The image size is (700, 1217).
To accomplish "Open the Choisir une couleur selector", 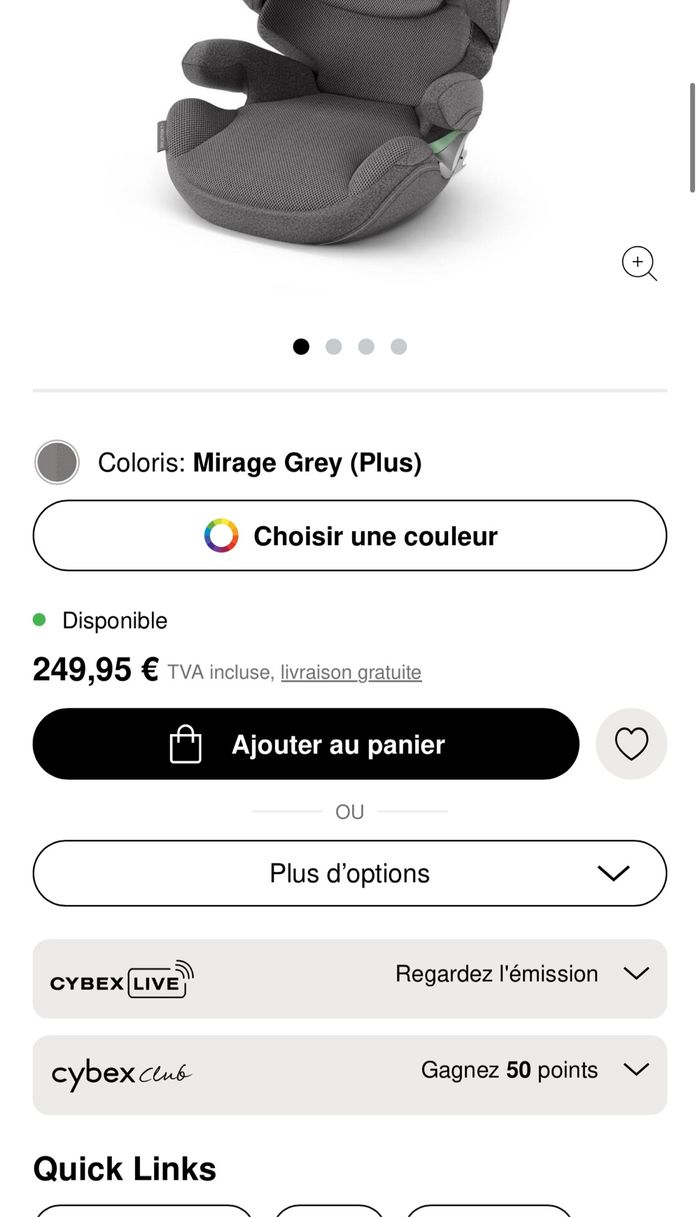I will (350, 536).
